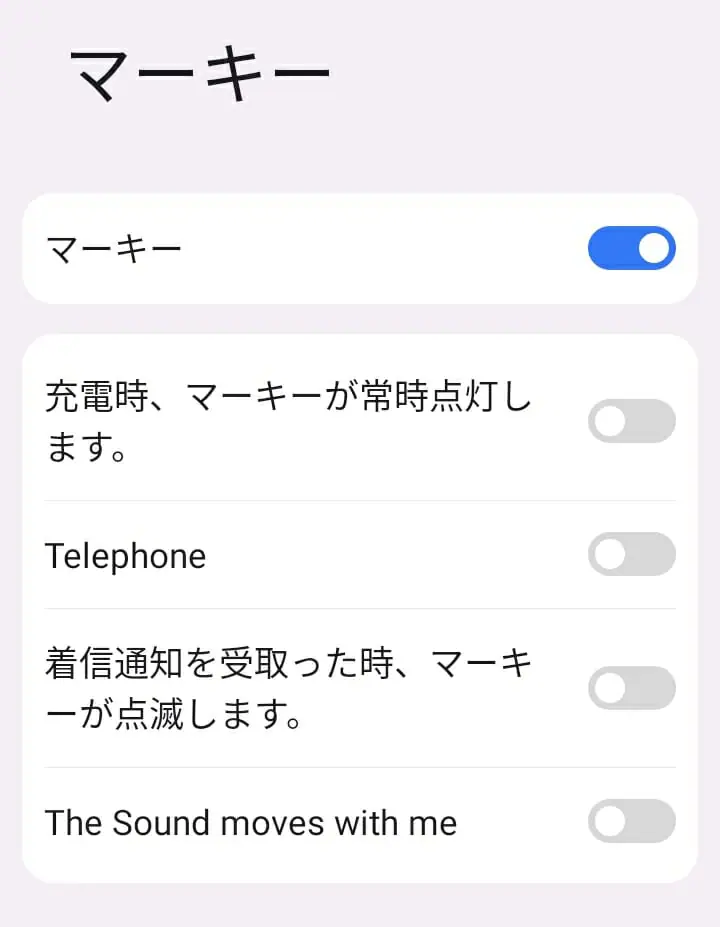Turn off the main マーキー switch
The height and width of the screenshot is (927, 720).
631,248
